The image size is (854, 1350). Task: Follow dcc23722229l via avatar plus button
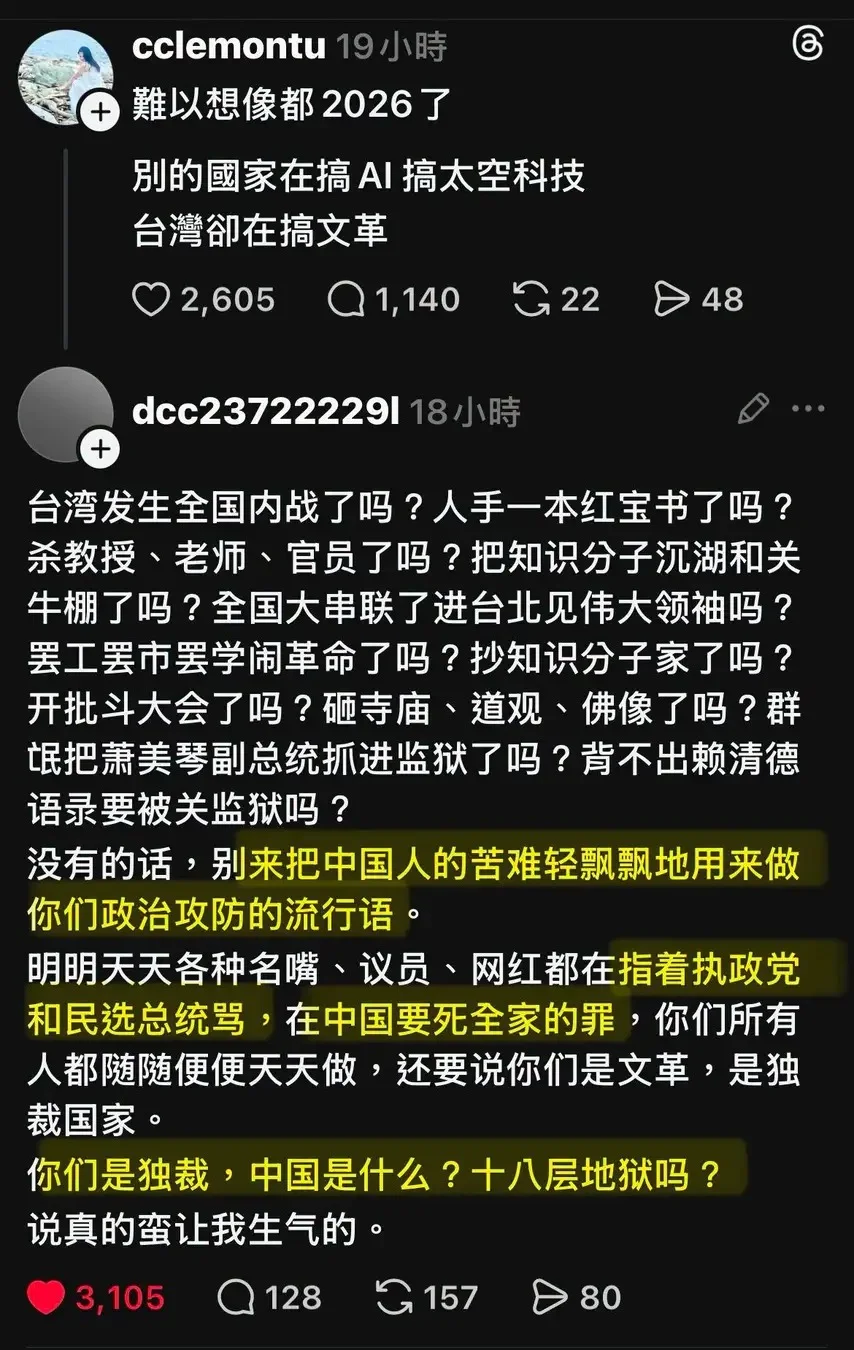click(100, 449)
